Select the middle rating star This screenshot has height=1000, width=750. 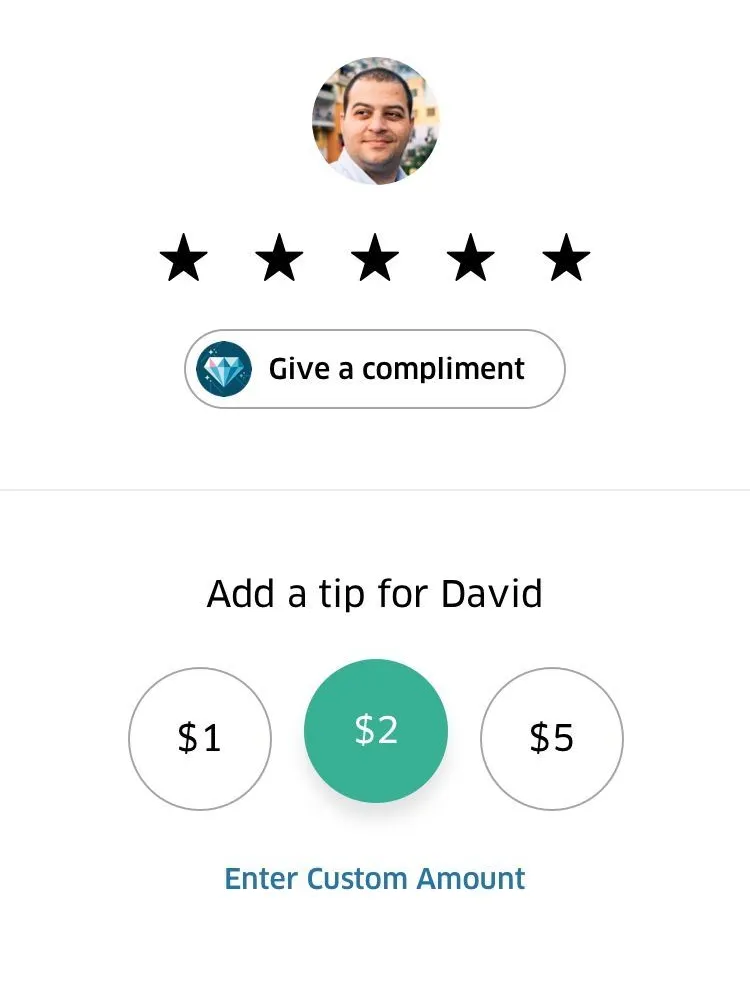click(x=375, y=257)
